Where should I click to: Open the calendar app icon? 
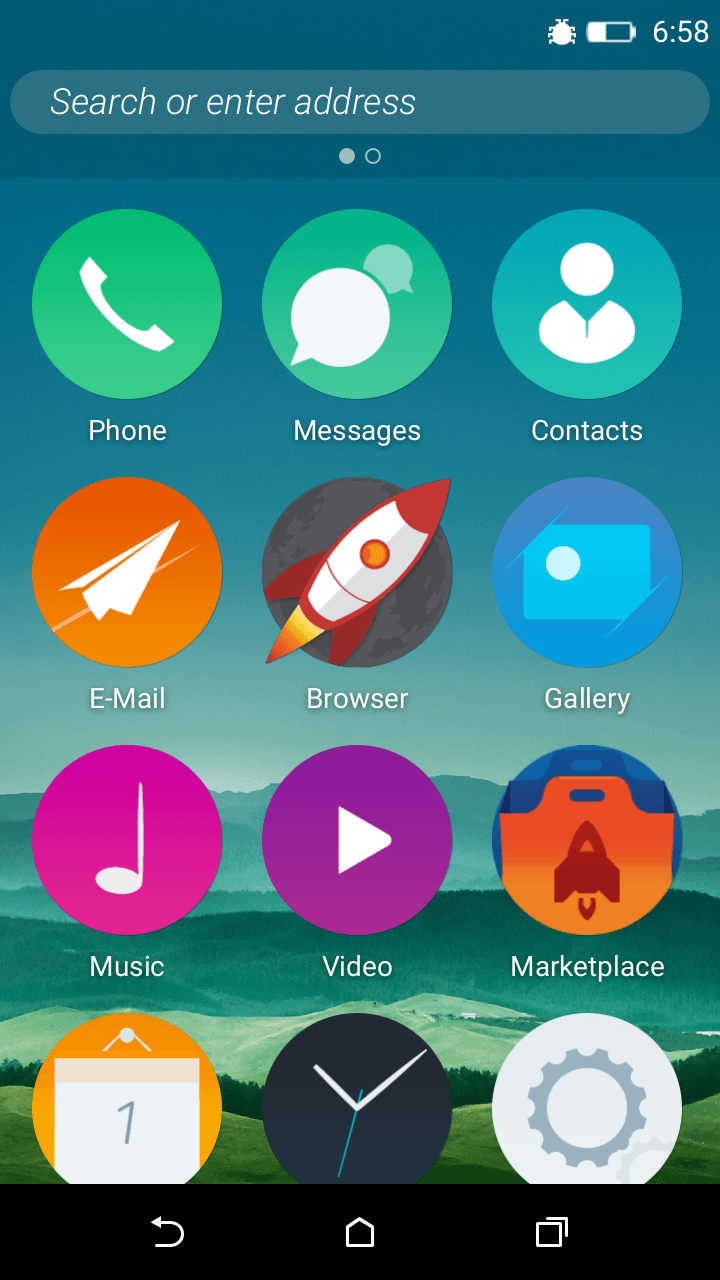127,1098
